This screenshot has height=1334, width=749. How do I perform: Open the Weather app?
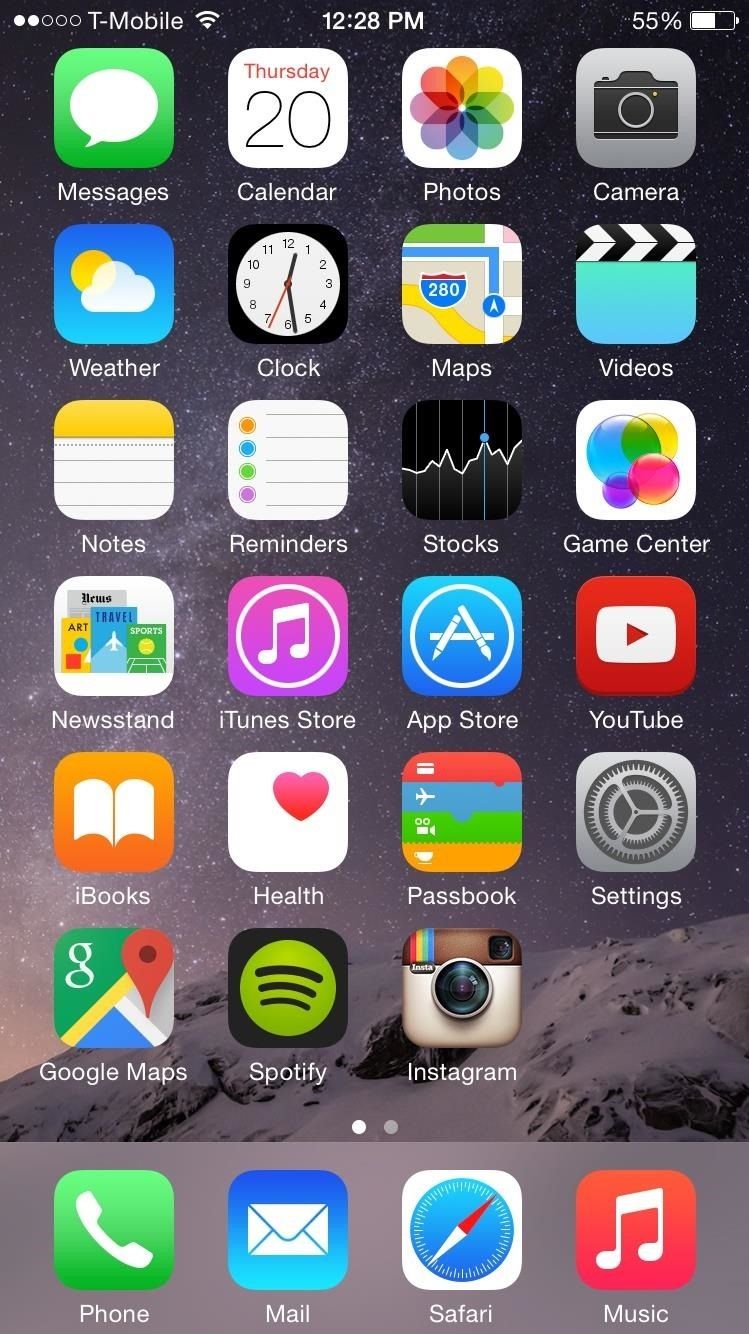(x=113, y=284)
